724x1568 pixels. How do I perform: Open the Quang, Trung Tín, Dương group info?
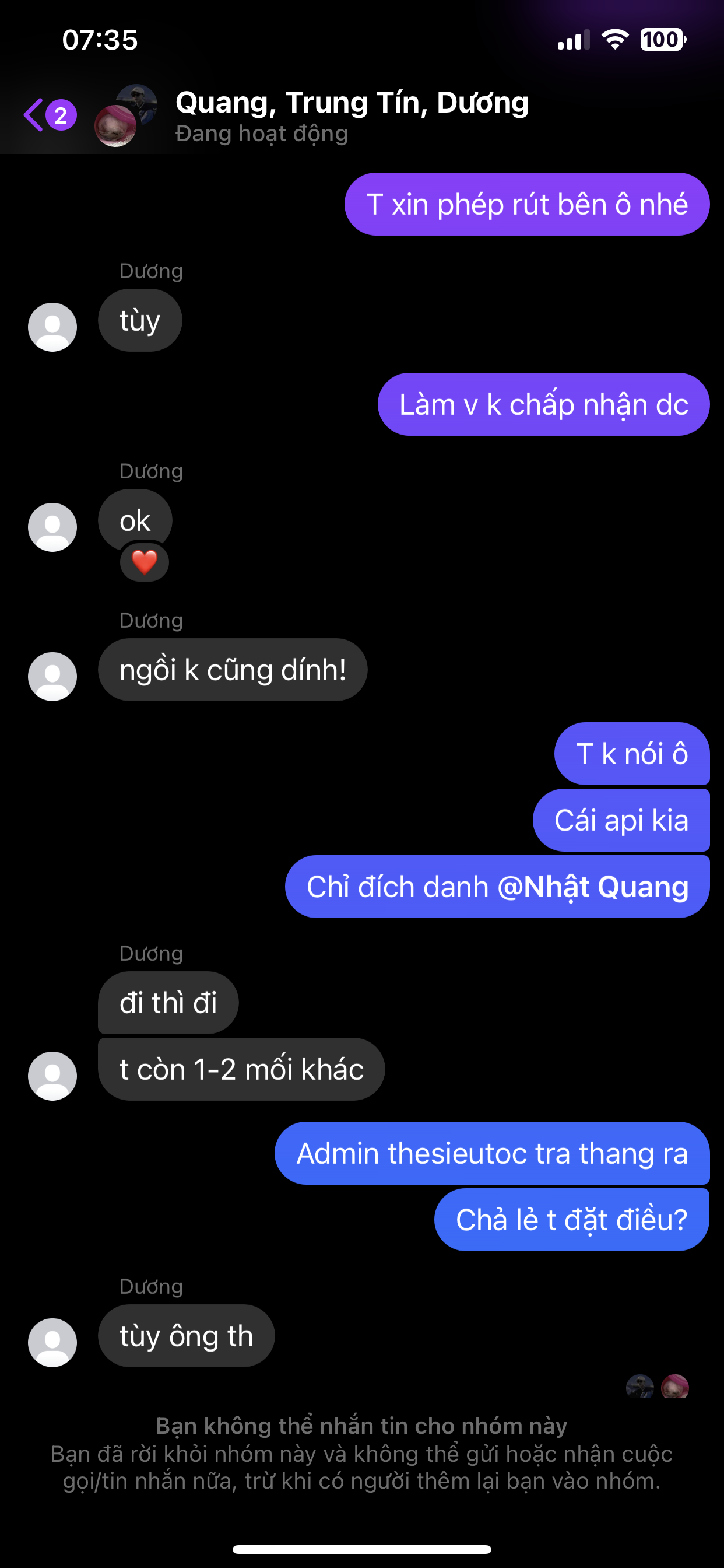click(x=352, y=103)
